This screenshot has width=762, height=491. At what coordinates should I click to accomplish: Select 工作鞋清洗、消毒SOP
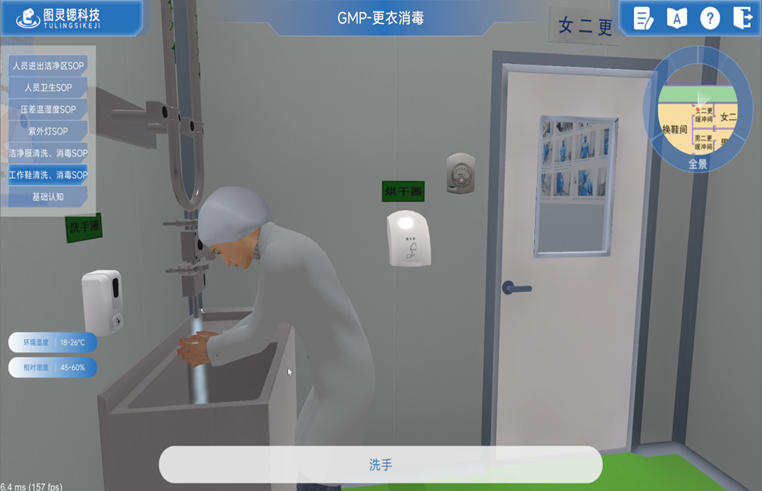(x=48, y=175)
